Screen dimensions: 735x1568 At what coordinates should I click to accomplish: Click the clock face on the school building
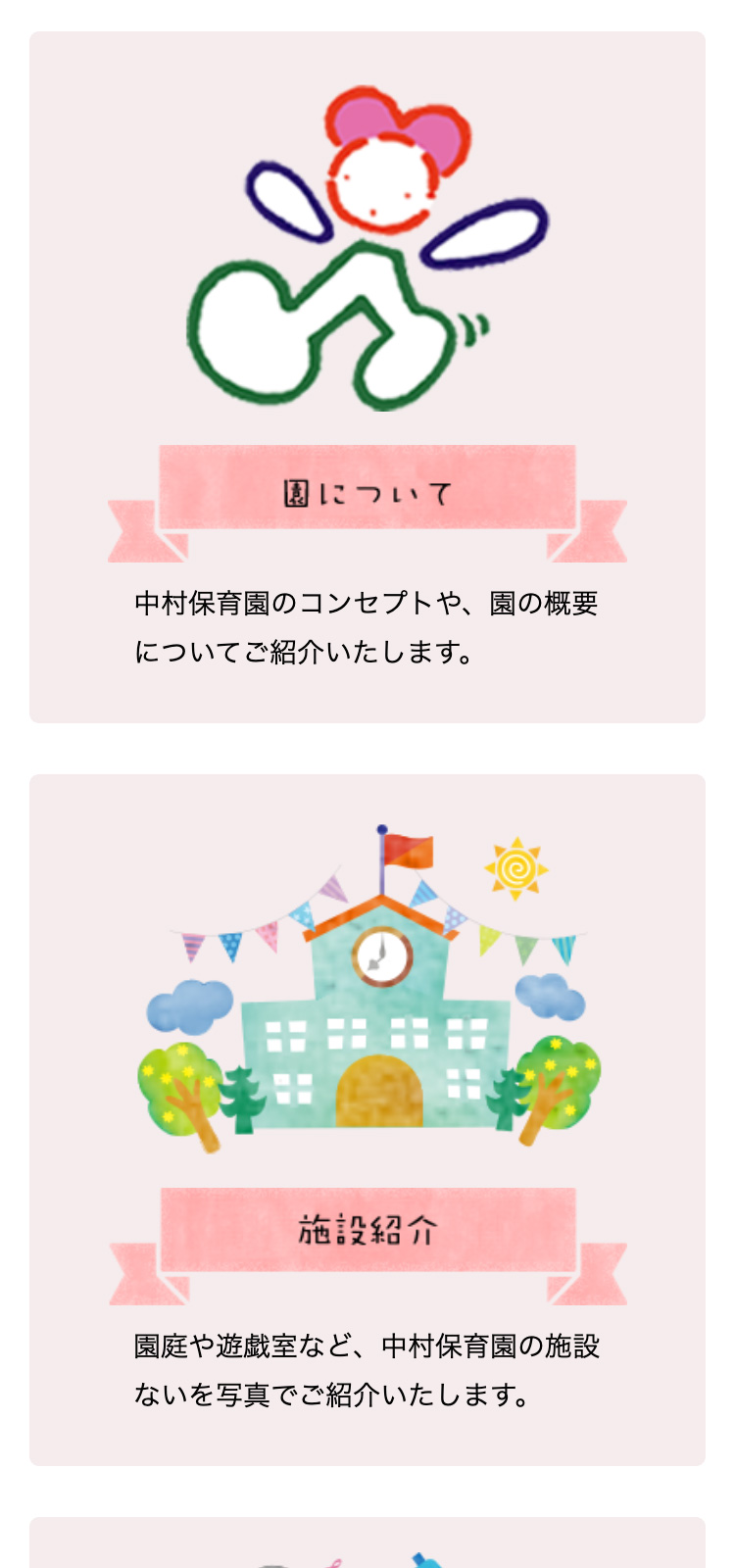point(380,955)
